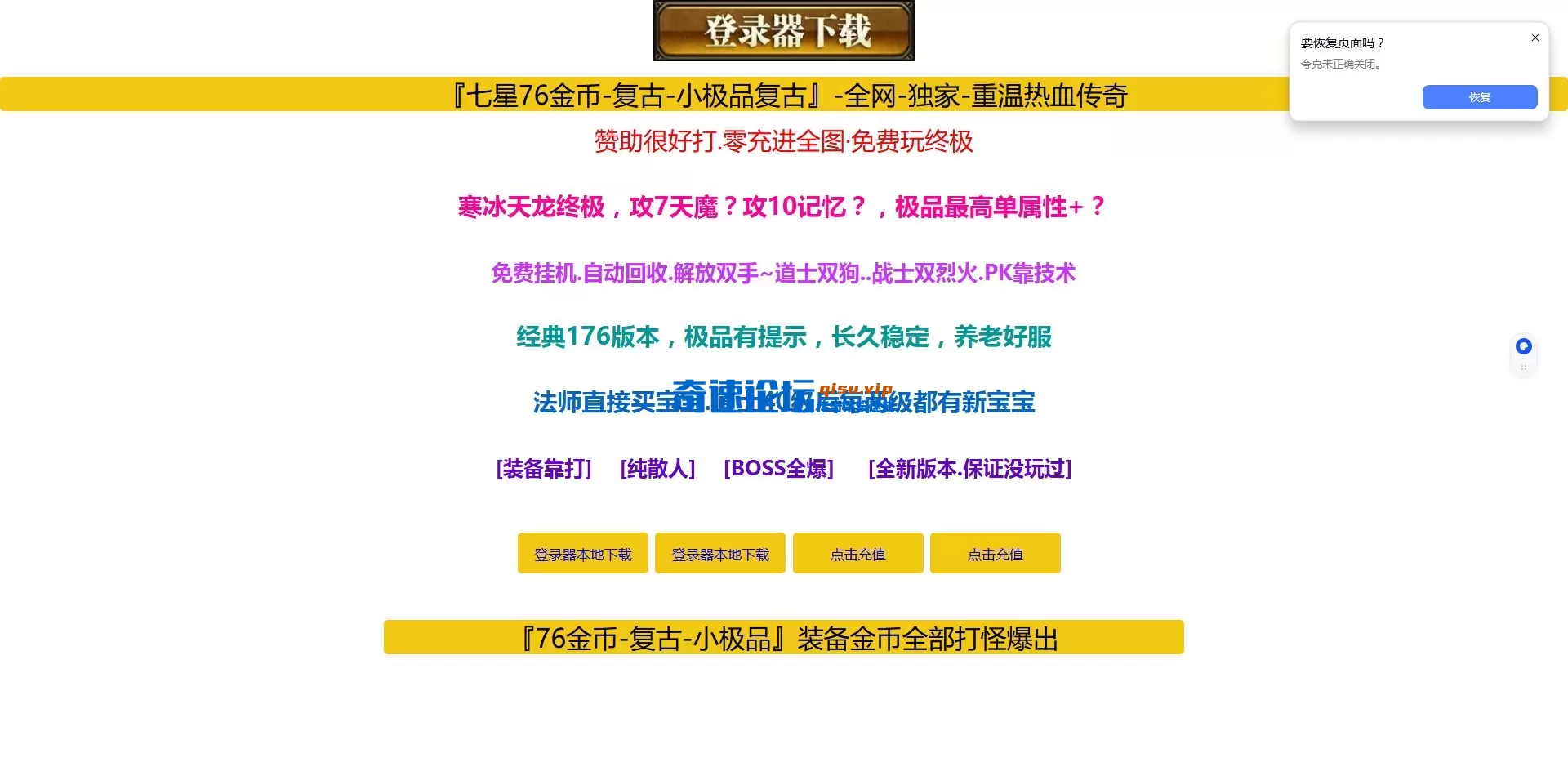Dismiss the 要恢复页面吗 popup

click(x=1535, y=38)
